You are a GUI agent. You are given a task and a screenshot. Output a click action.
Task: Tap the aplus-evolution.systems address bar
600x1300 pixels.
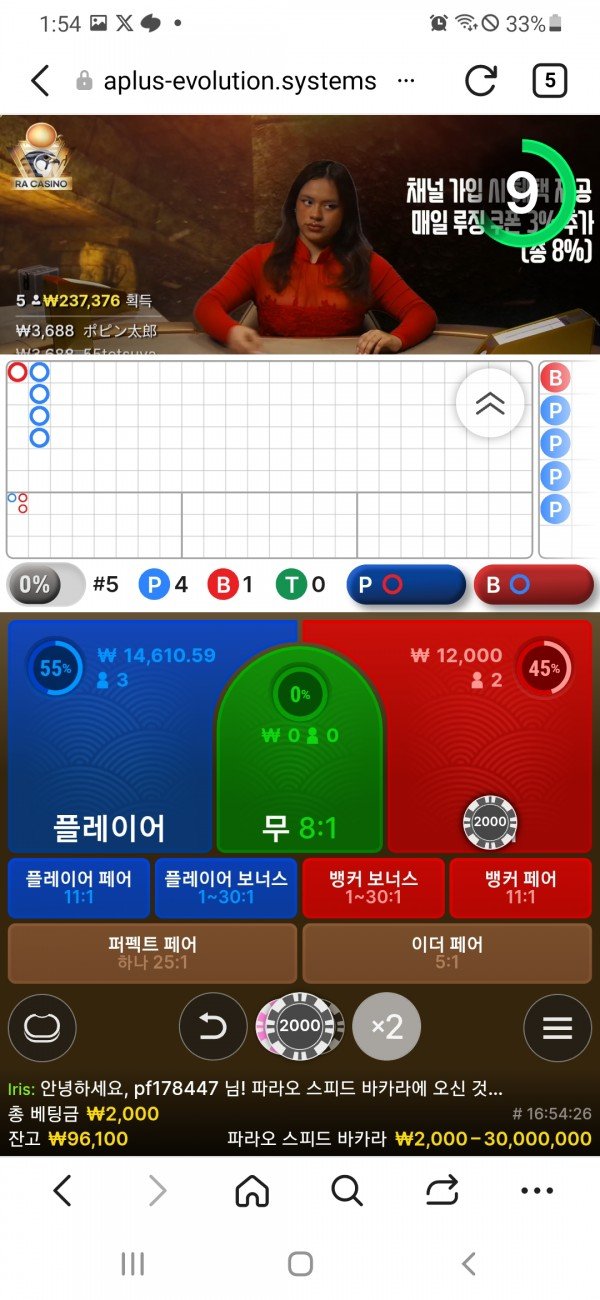(x=240, y=81)
